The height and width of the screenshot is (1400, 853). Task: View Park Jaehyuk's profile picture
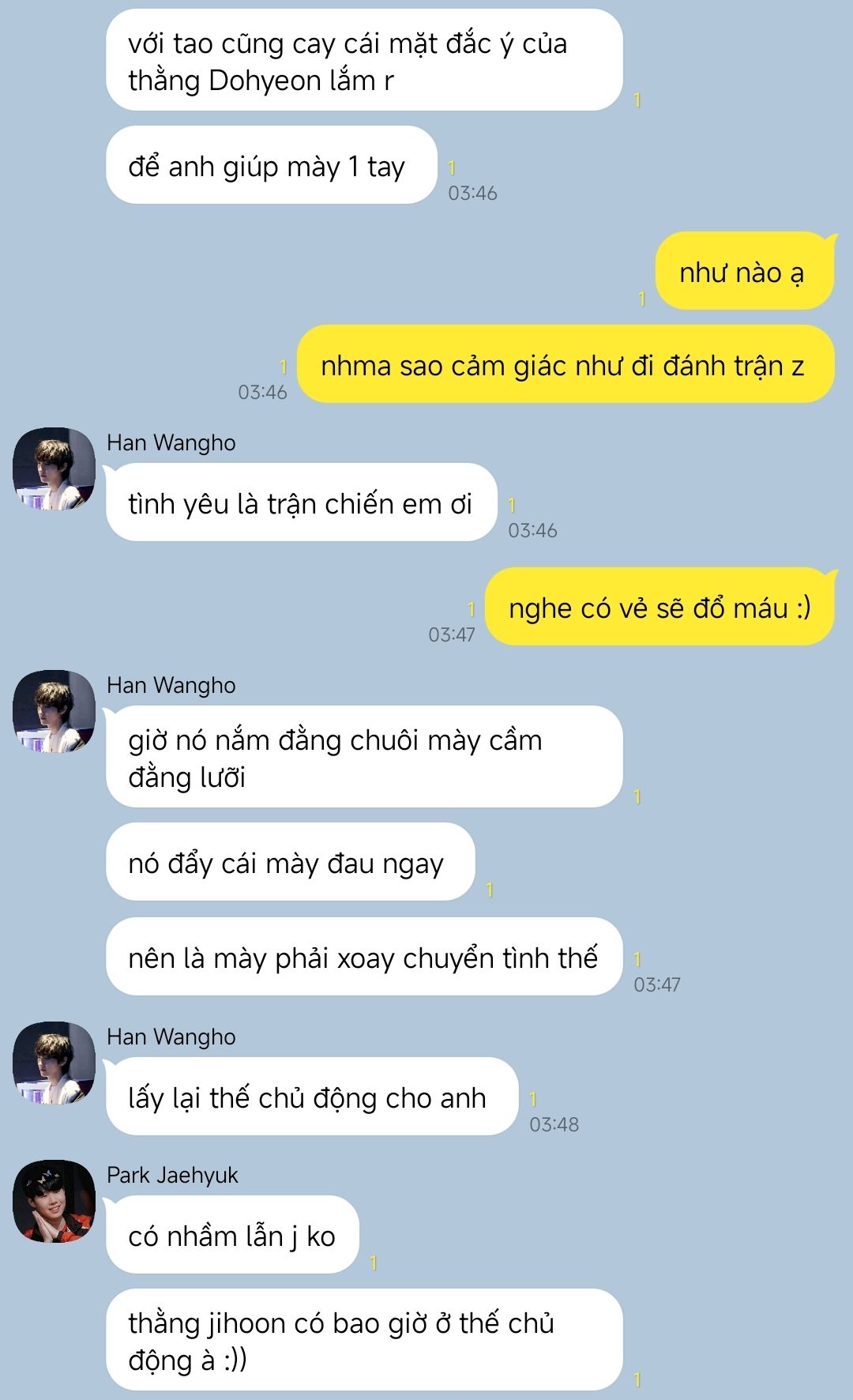coord(54,1202)
